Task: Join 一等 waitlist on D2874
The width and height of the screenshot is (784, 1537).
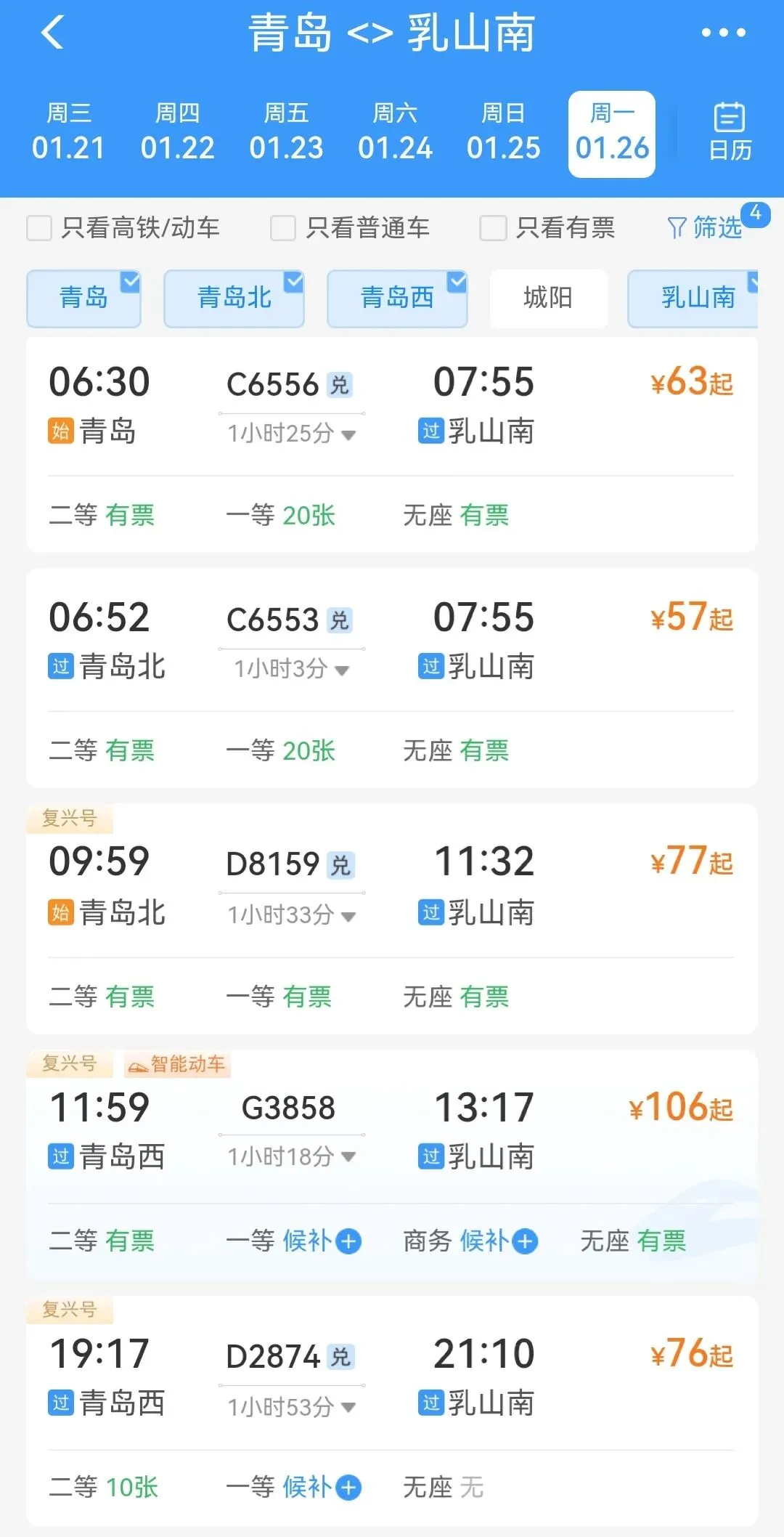Action: tap(348, 1488)
